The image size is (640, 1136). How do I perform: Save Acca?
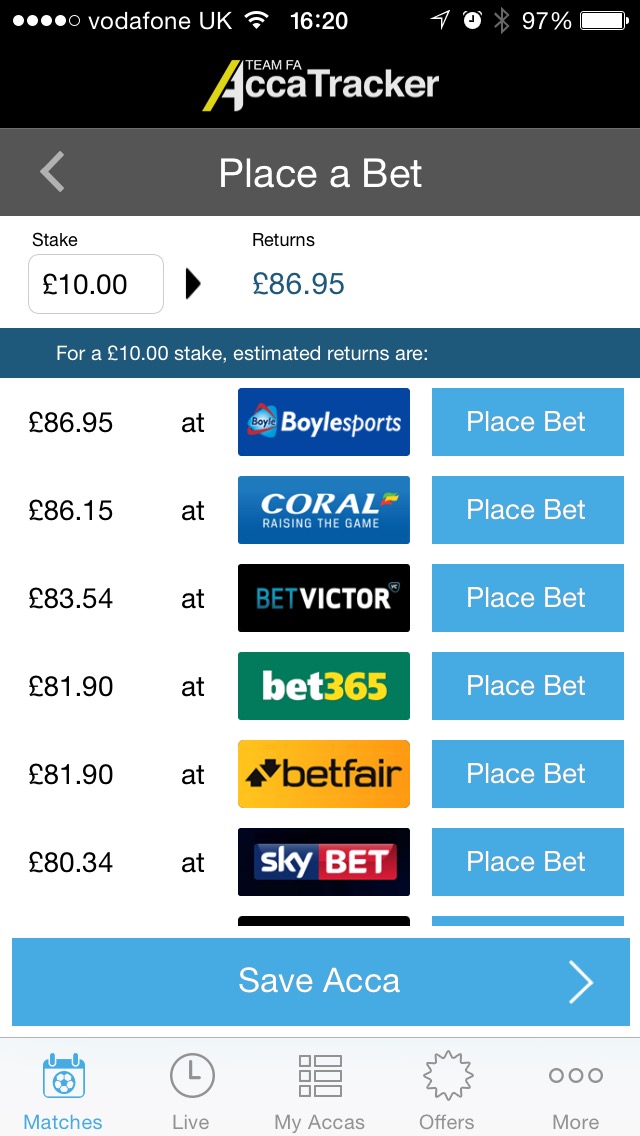tap(320, 982)
